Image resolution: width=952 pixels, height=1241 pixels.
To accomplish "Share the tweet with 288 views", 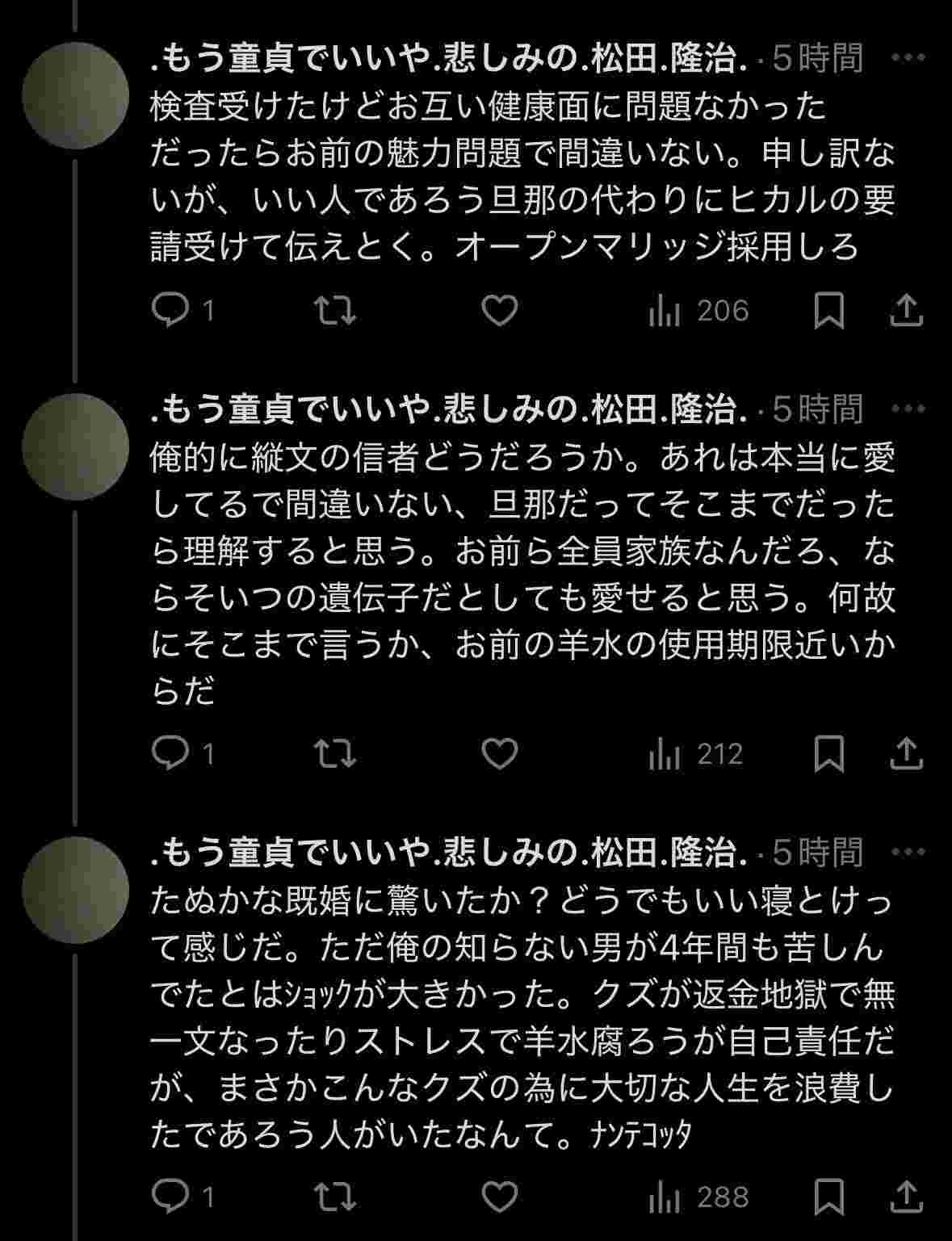I will click(906, 1196).
